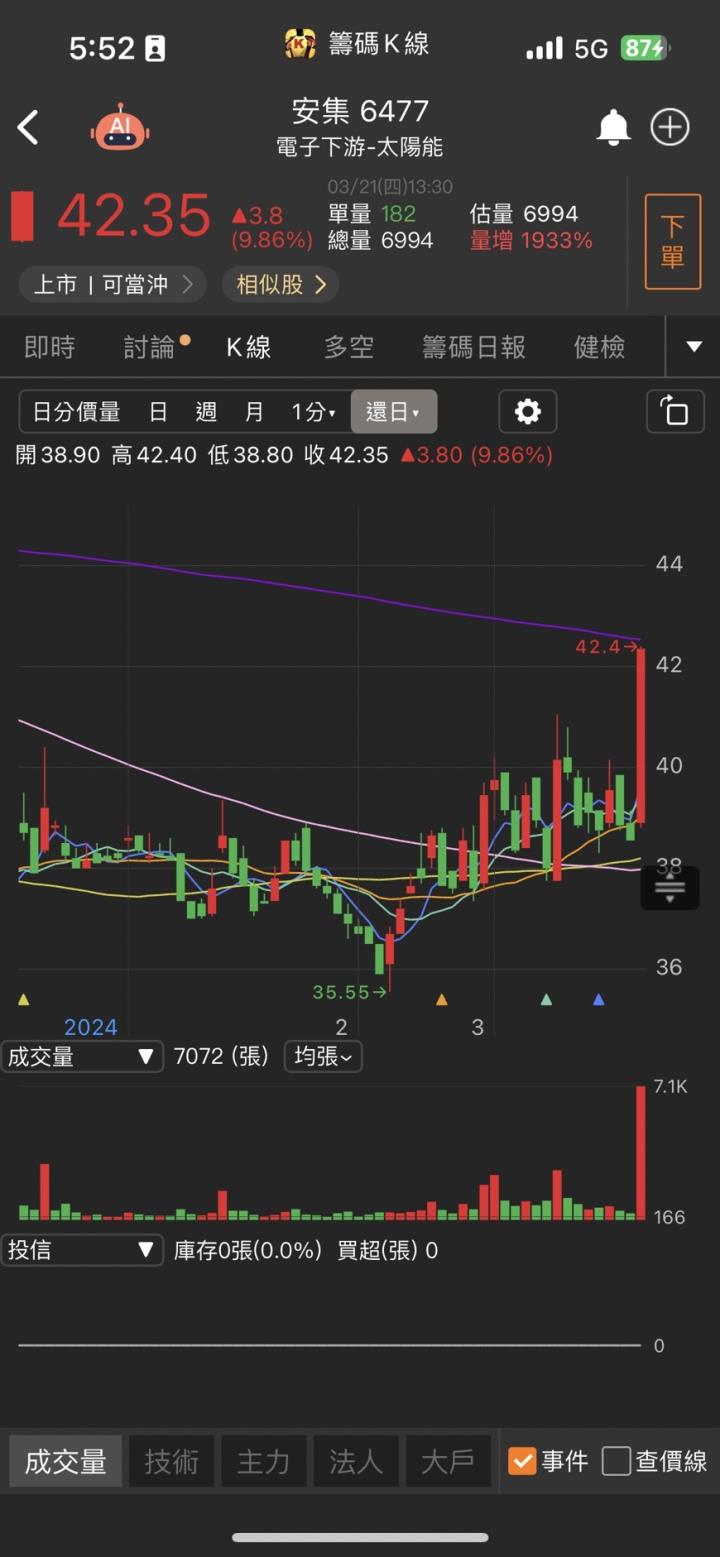Open the 投信 indicator dropdown

(81, 1250)
